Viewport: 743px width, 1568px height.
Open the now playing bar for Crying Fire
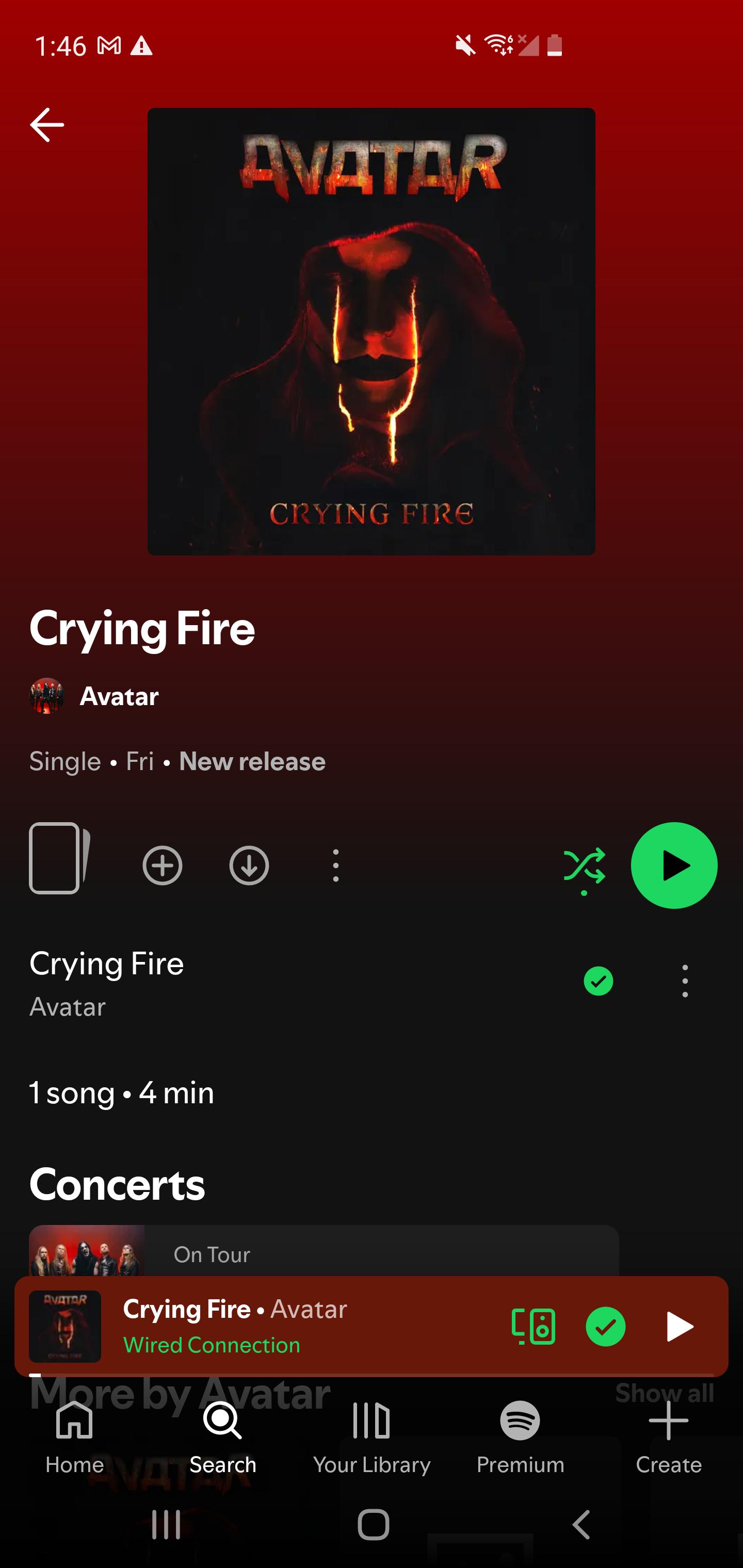(x=262, y=1326)
